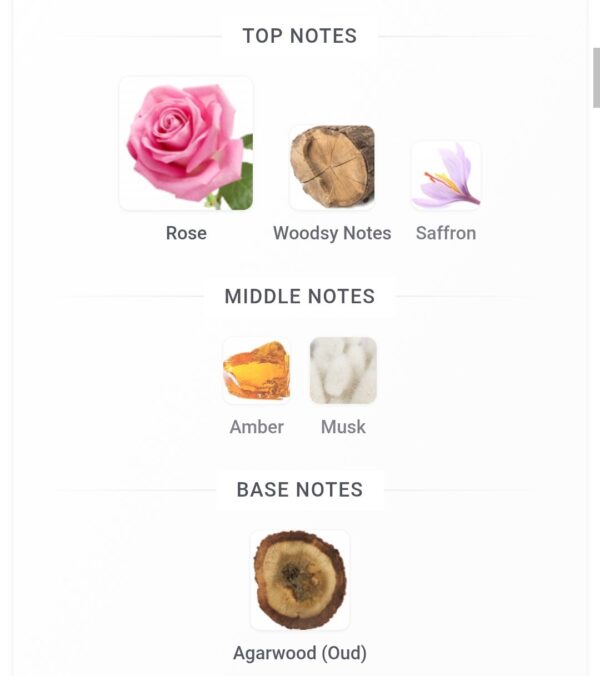This screenshot has height=676, width=600.
Task: View the Amber note
Action: tap(257, 371)
